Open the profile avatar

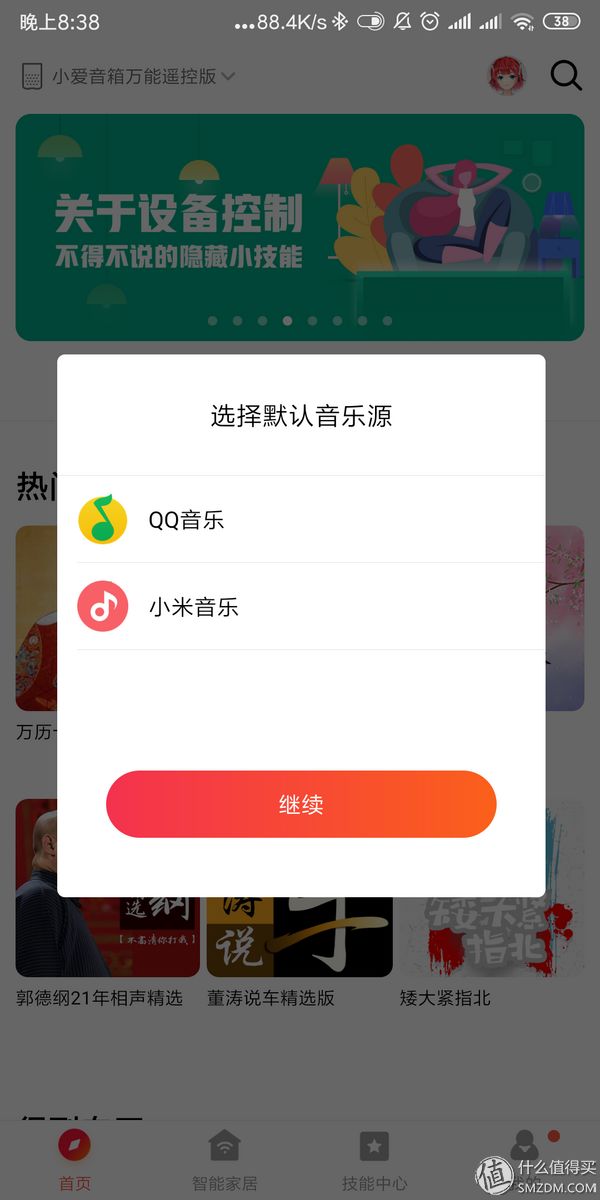507,76
